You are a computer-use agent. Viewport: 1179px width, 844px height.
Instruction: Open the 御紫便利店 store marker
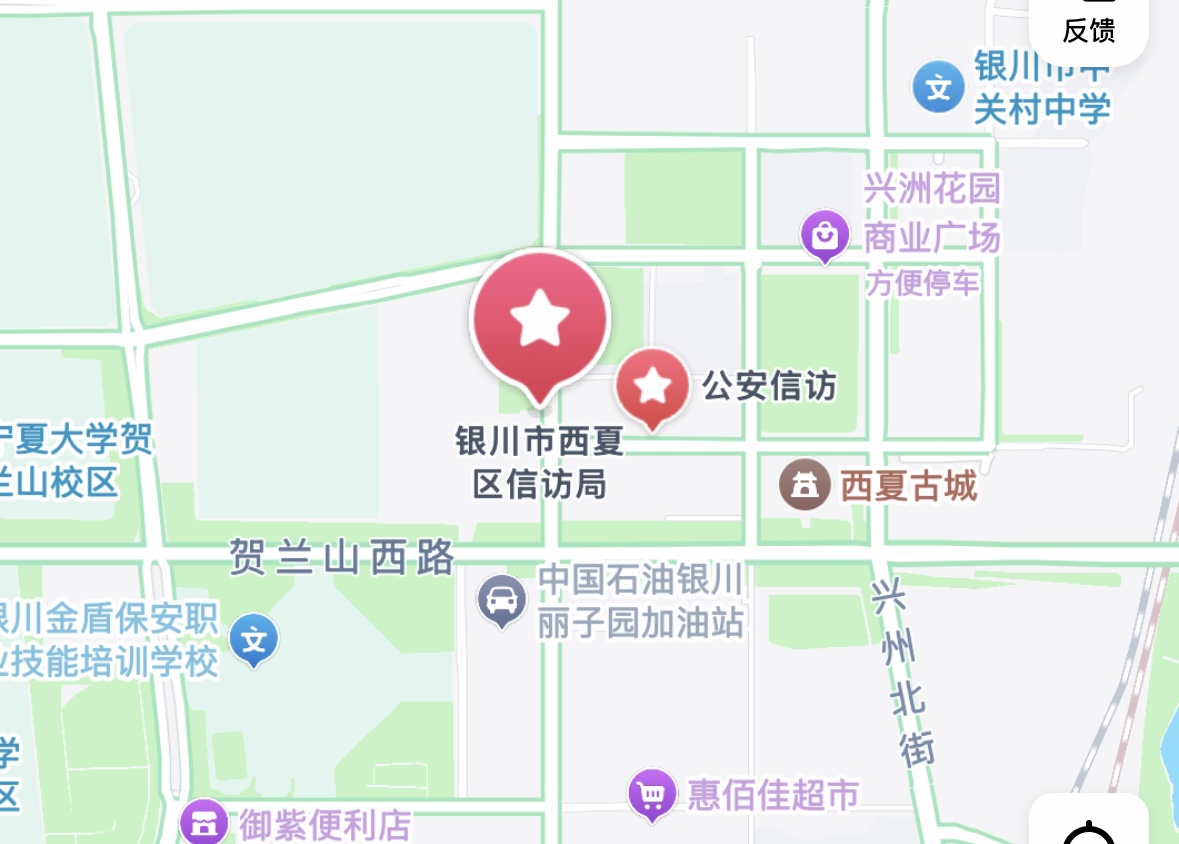tap(204, 822)
